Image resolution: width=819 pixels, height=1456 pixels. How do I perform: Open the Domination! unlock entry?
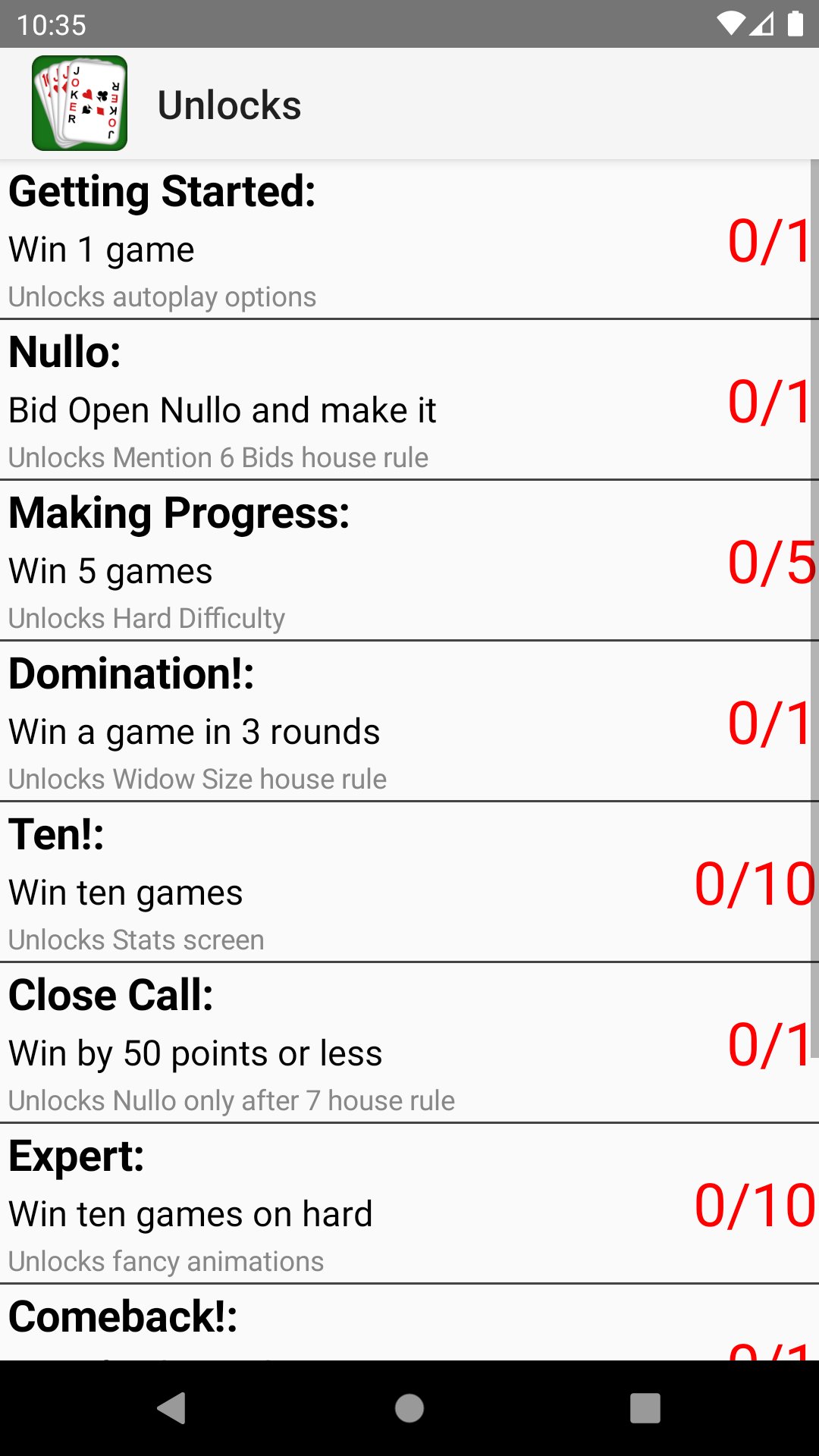tap(409, 722)
